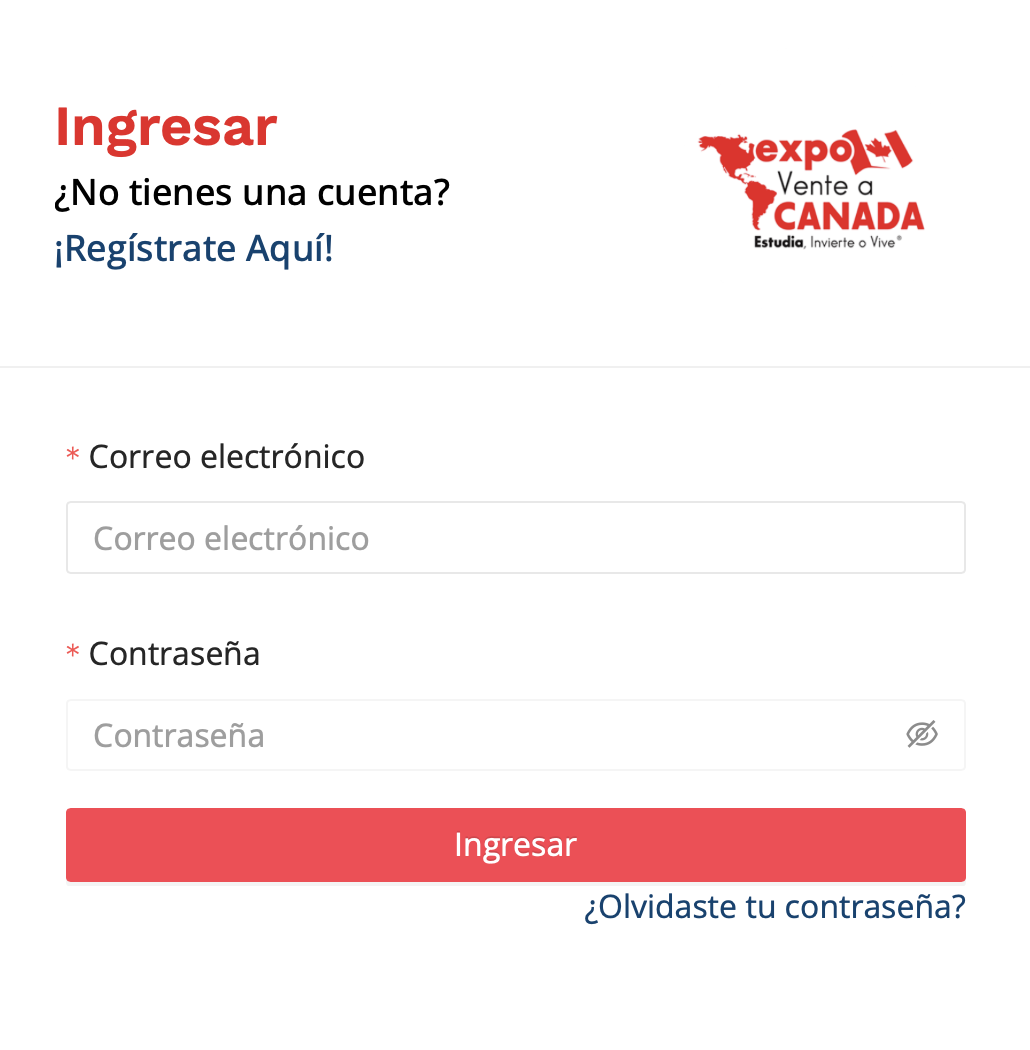Select the Contraseña input field
The width and height of the screenshot is (1030, 1050).
[x=480, y=735]
